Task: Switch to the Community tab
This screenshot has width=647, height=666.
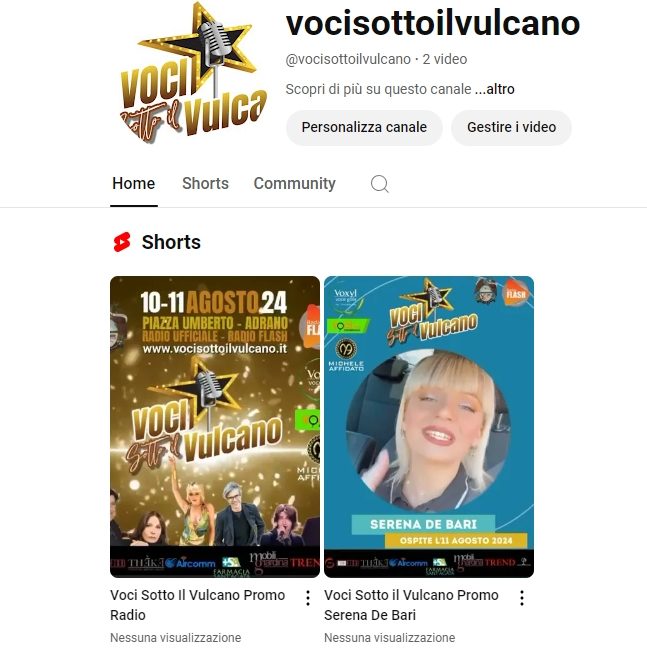Action: coord(294,184)
